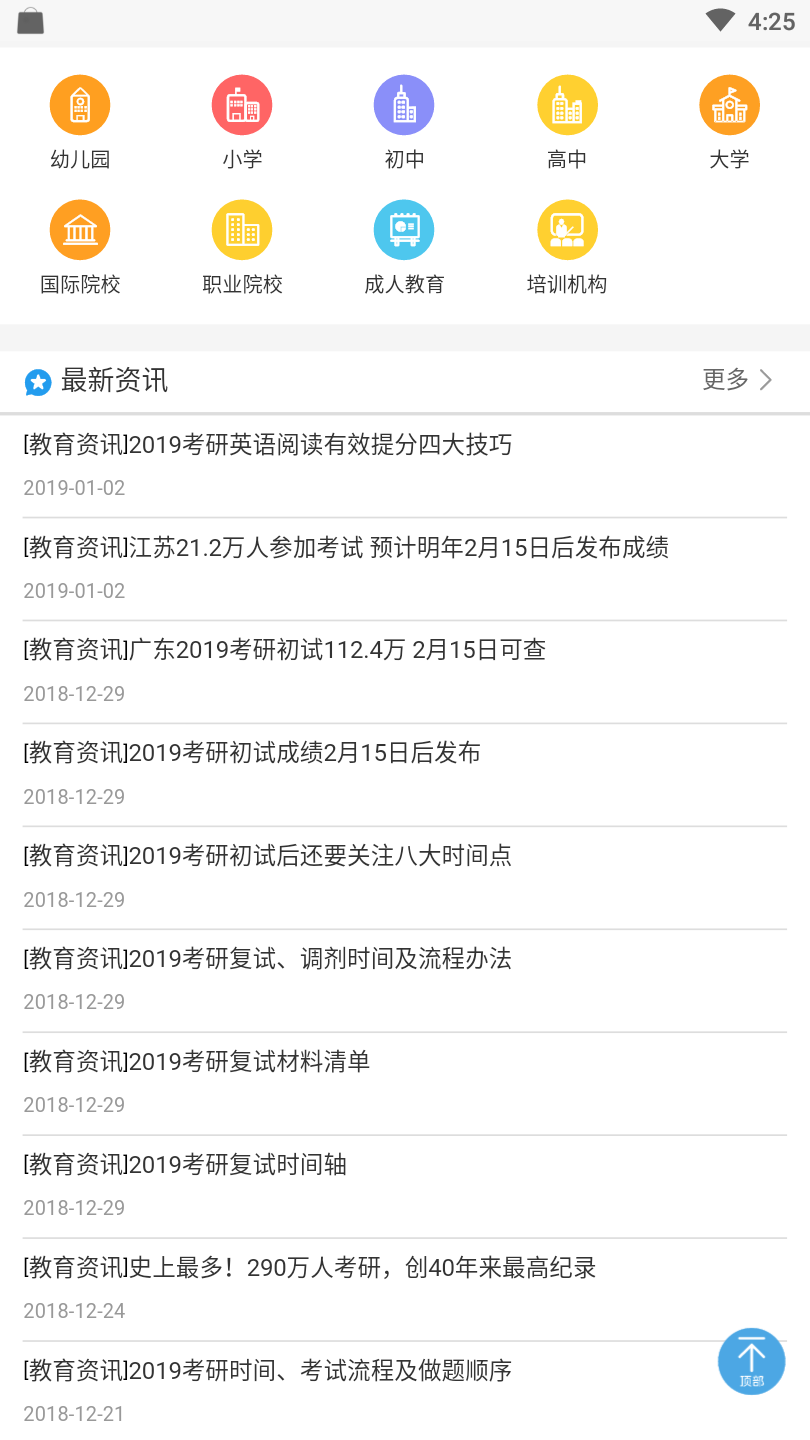The image size is (810, 1440).
Task: Read the 江苏21.2万人参加考试 article
Action: click(x=405, y=569)
